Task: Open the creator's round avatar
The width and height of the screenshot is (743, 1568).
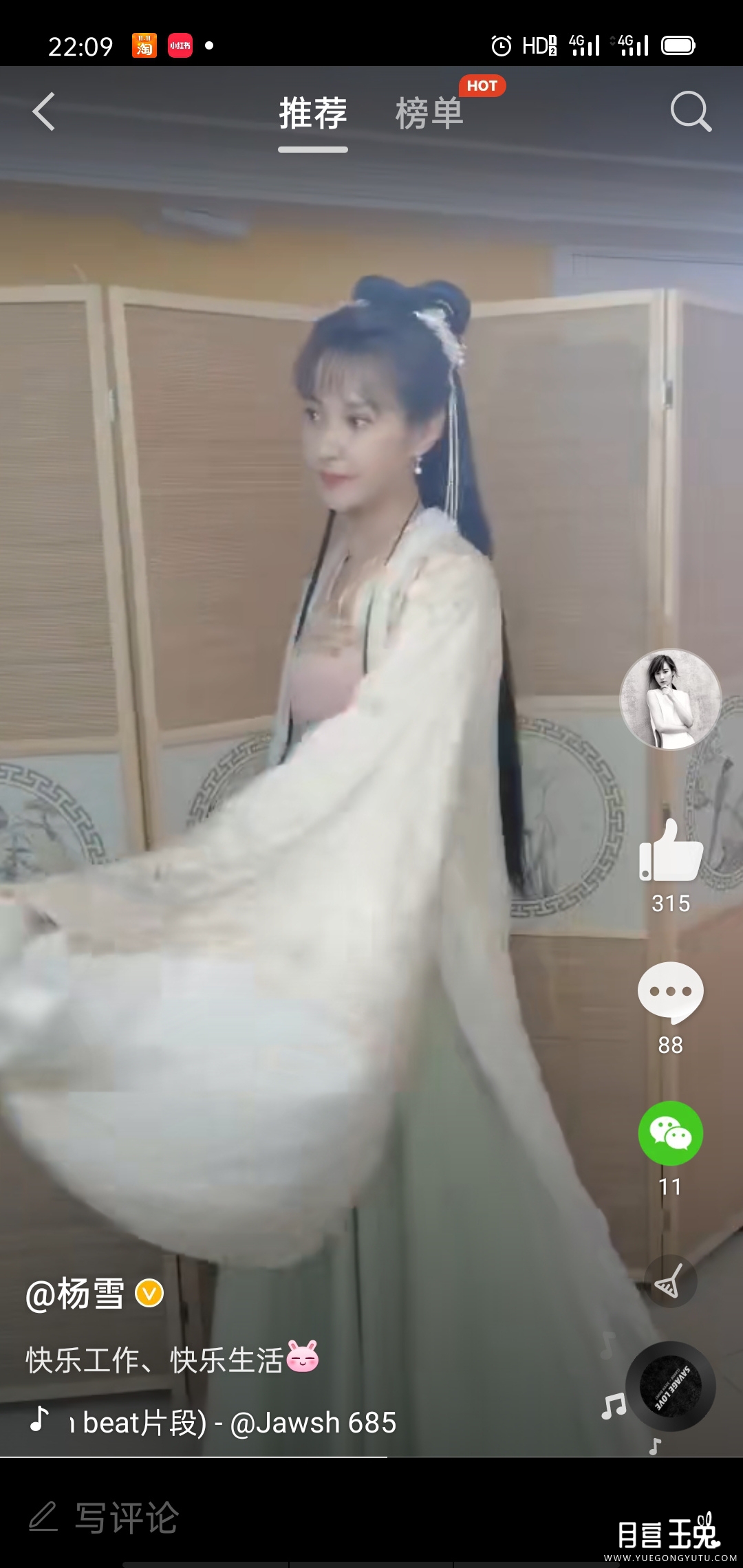Action: [x=671, y=699]
